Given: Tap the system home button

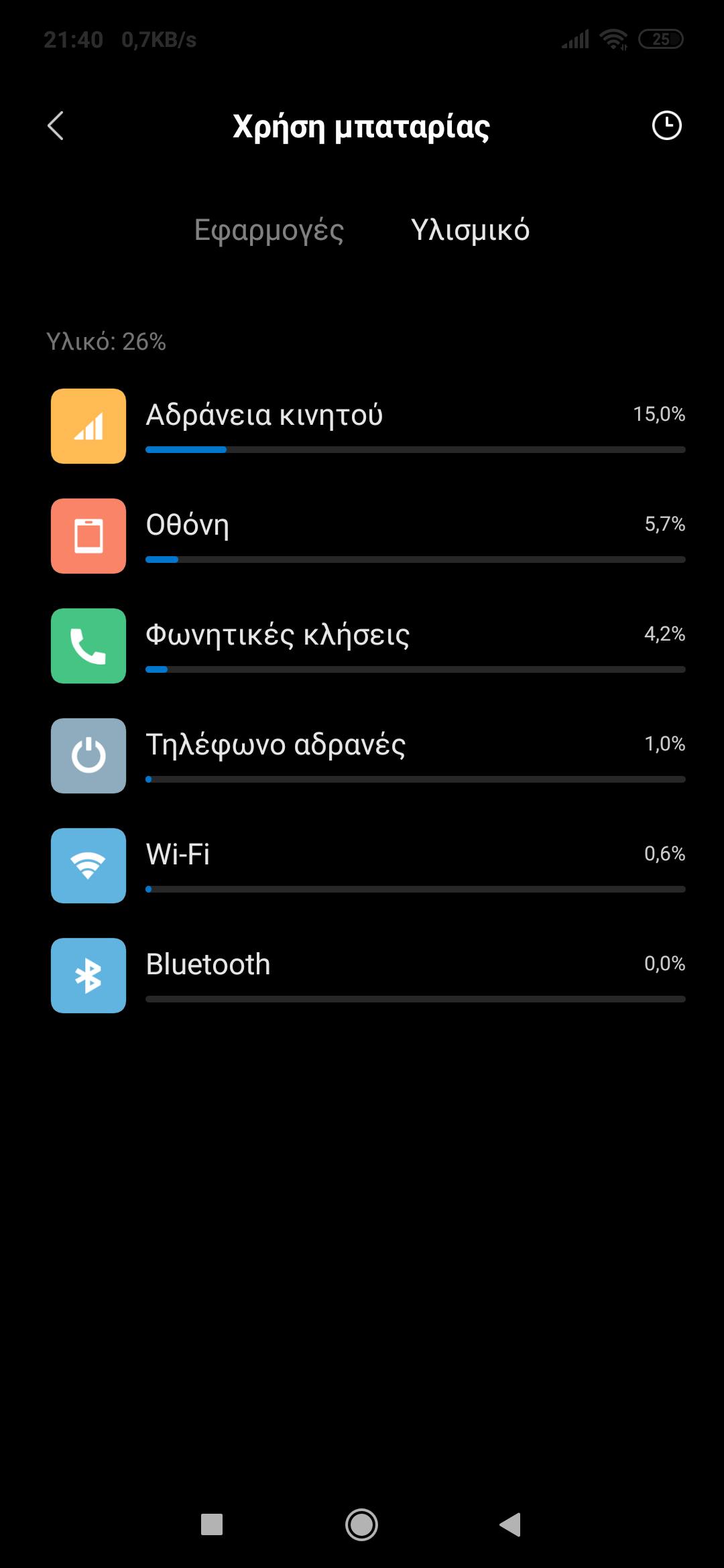Looking at the screenshot, I should coord(361,1524).
